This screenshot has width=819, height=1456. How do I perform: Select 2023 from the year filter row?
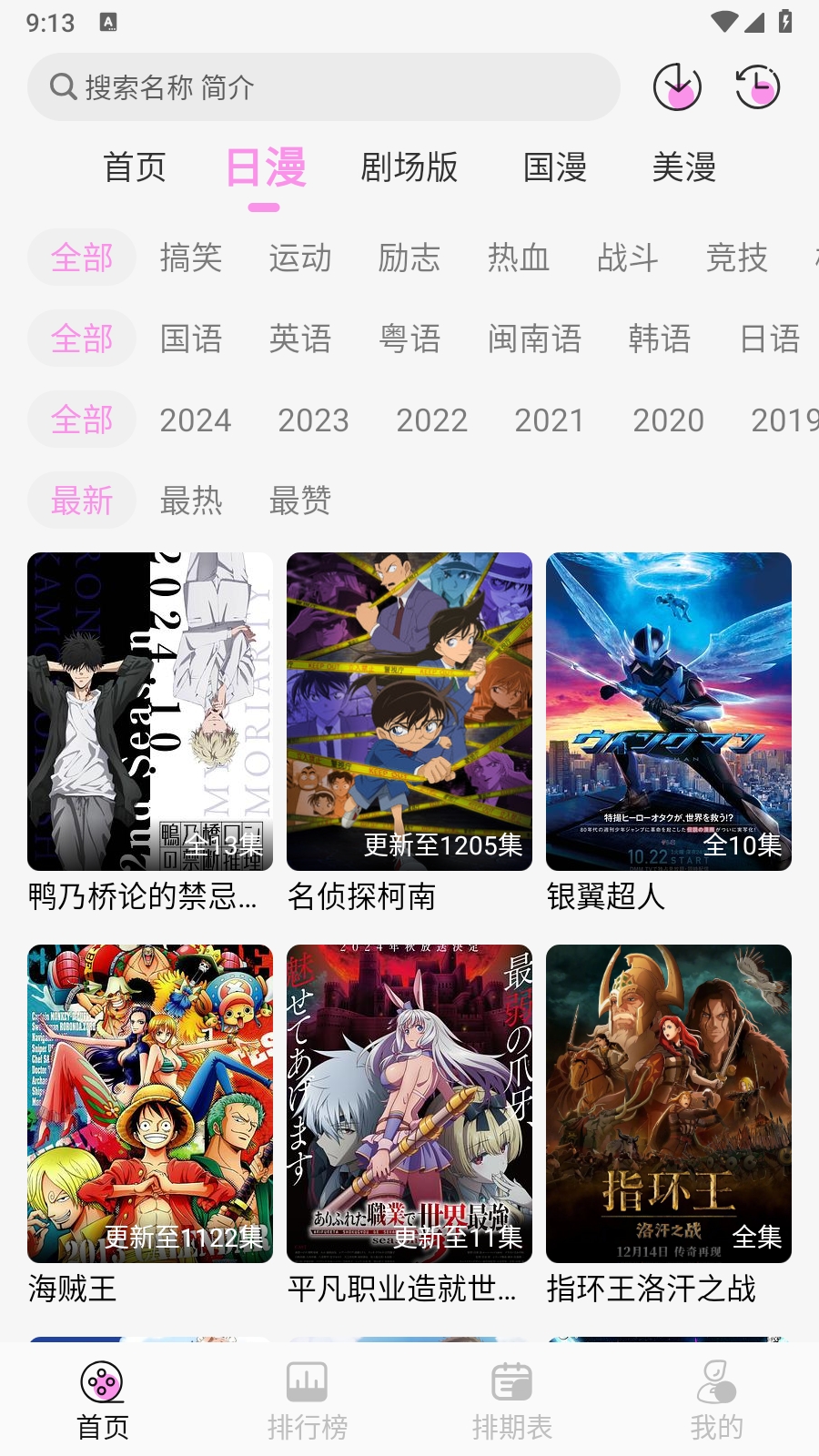[313, 420]
